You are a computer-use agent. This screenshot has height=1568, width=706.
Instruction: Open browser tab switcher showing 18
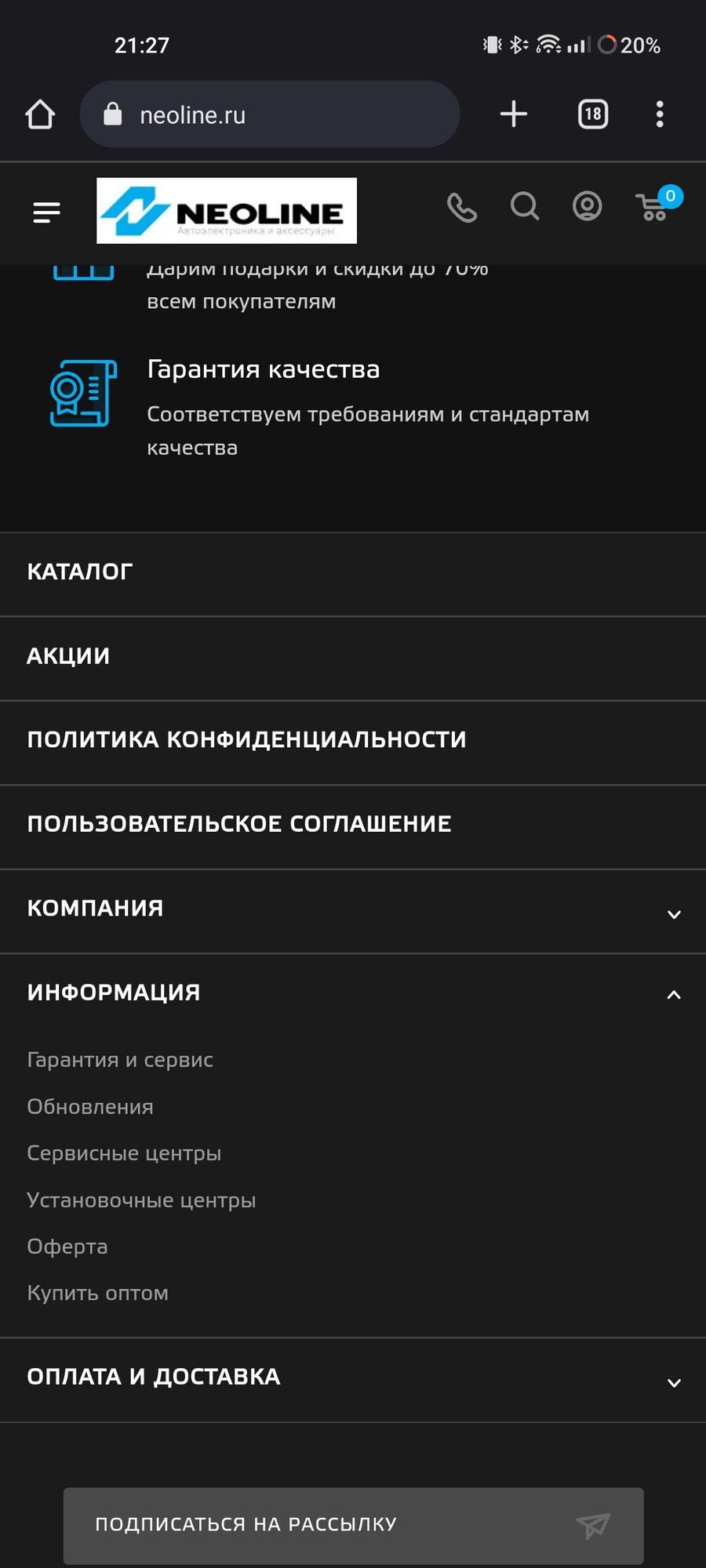coord(593,114)
